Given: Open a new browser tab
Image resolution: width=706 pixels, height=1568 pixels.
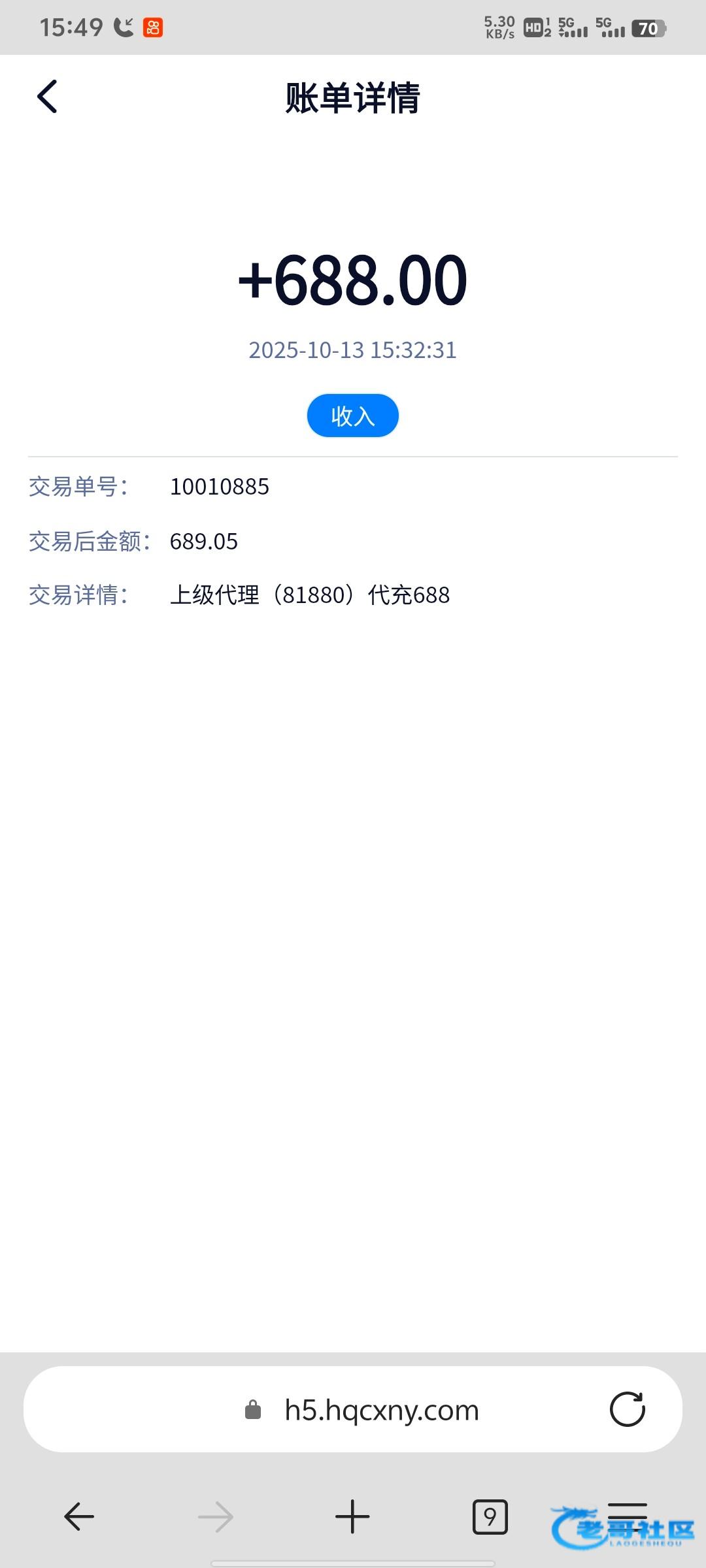Looking at the screenshot, I should tap(352, 1516).
